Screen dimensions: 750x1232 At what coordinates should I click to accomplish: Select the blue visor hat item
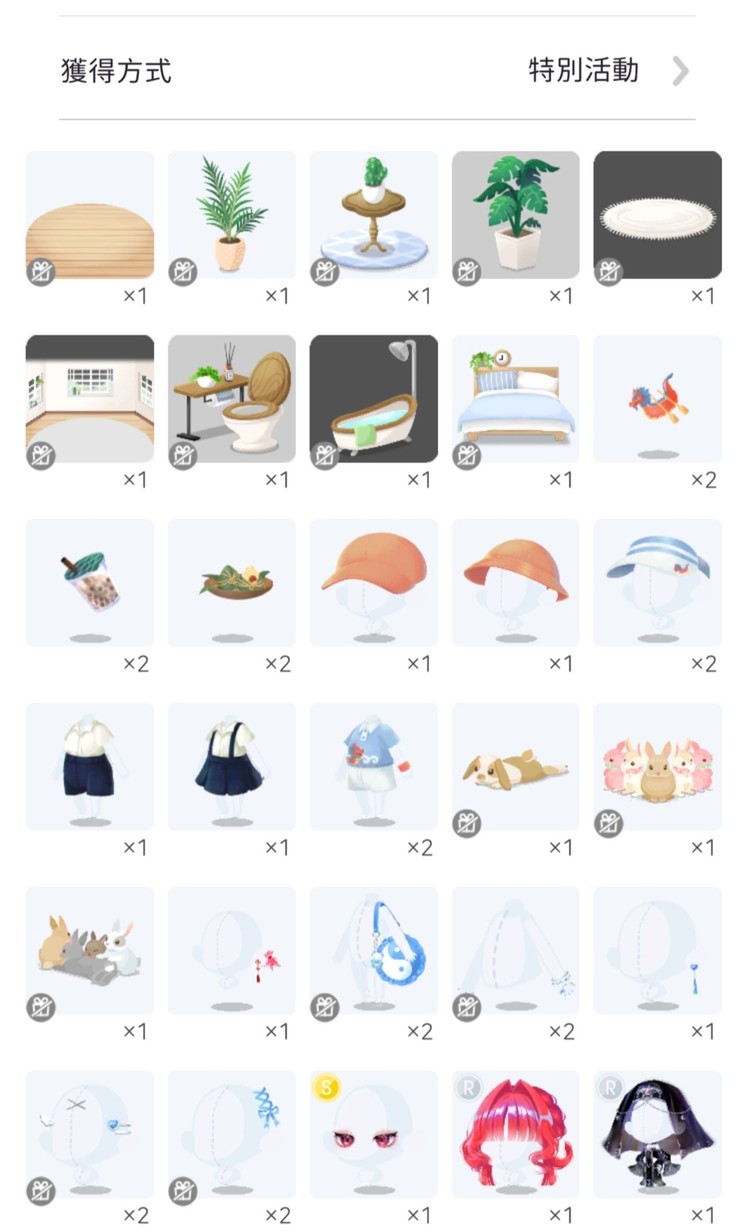[658, 583]
